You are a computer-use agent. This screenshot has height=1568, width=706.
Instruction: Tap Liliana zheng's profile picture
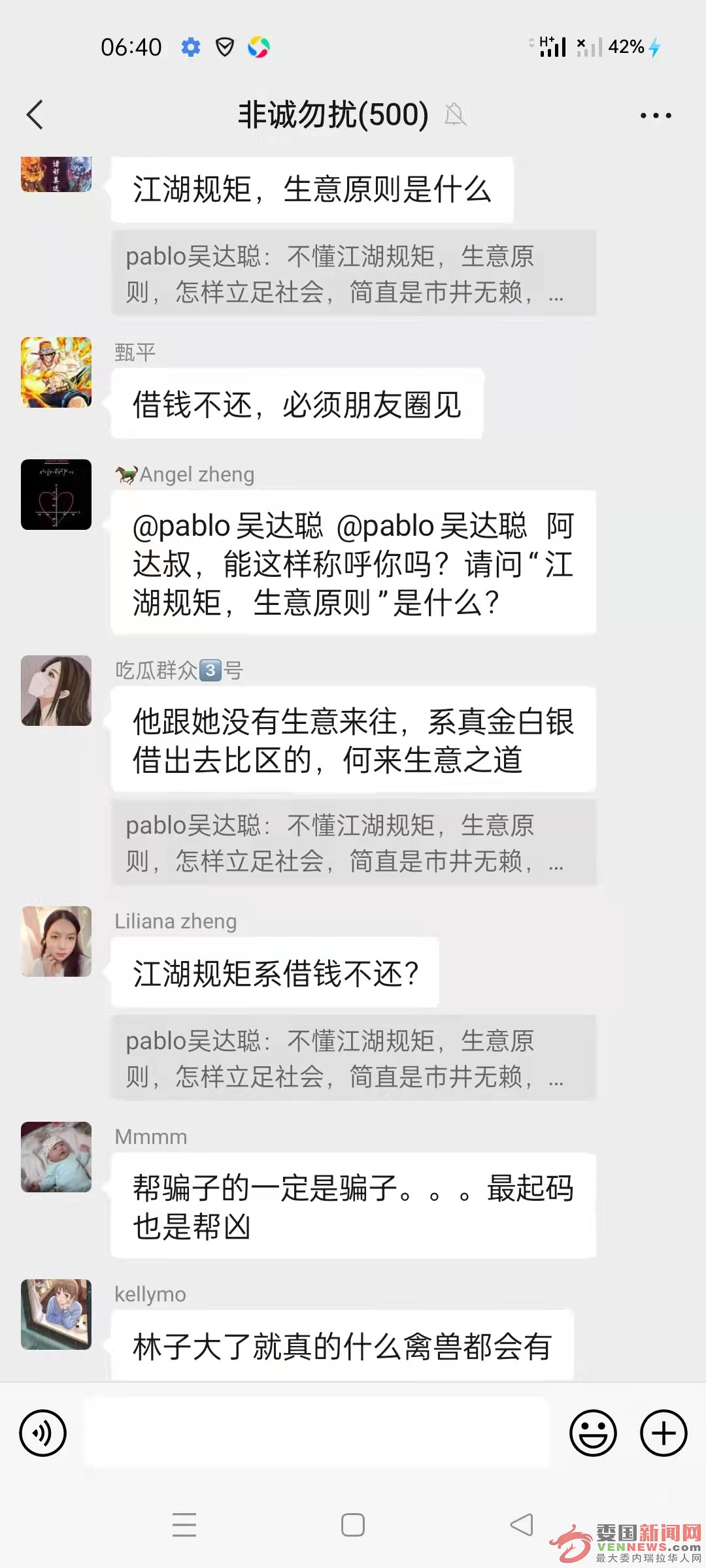(56, 941)
